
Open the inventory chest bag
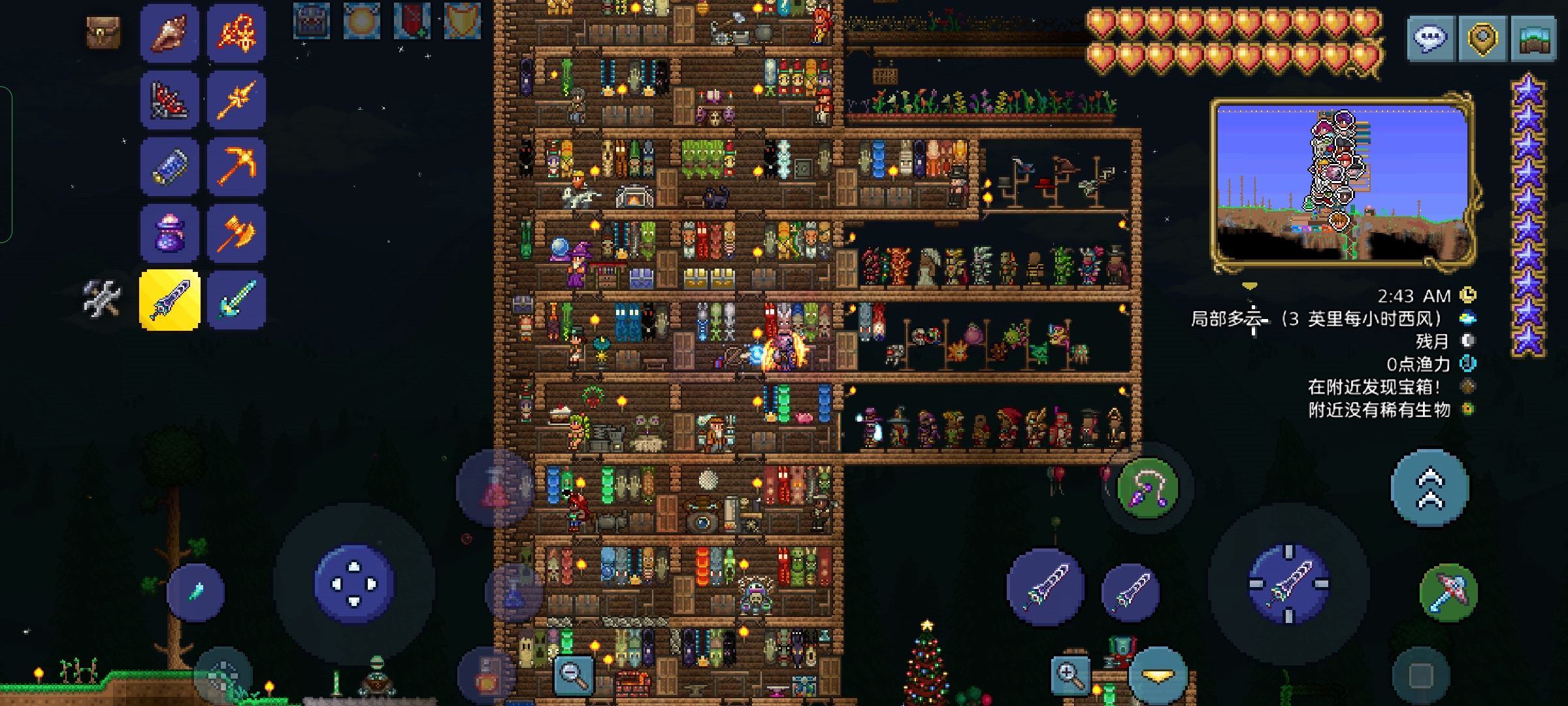click(x=103, y=32)
